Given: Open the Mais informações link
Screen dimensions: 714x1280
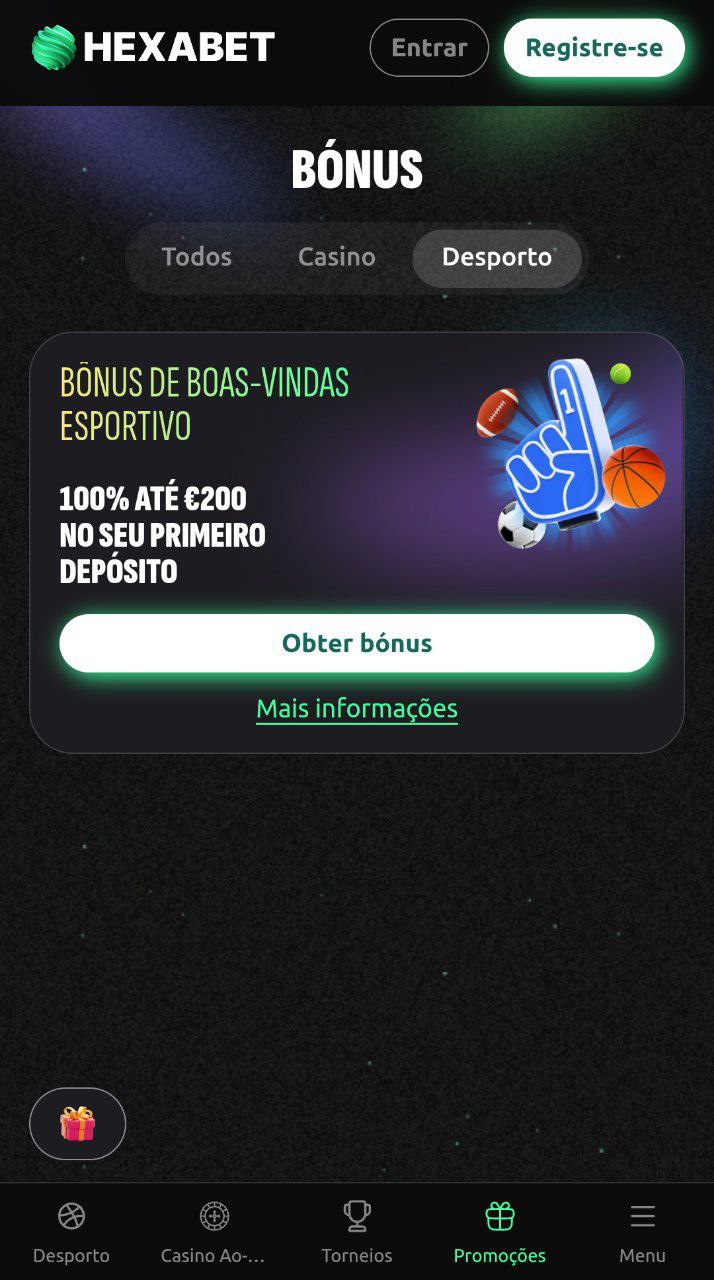Looking at the screenshot, I should coord(357,709).
